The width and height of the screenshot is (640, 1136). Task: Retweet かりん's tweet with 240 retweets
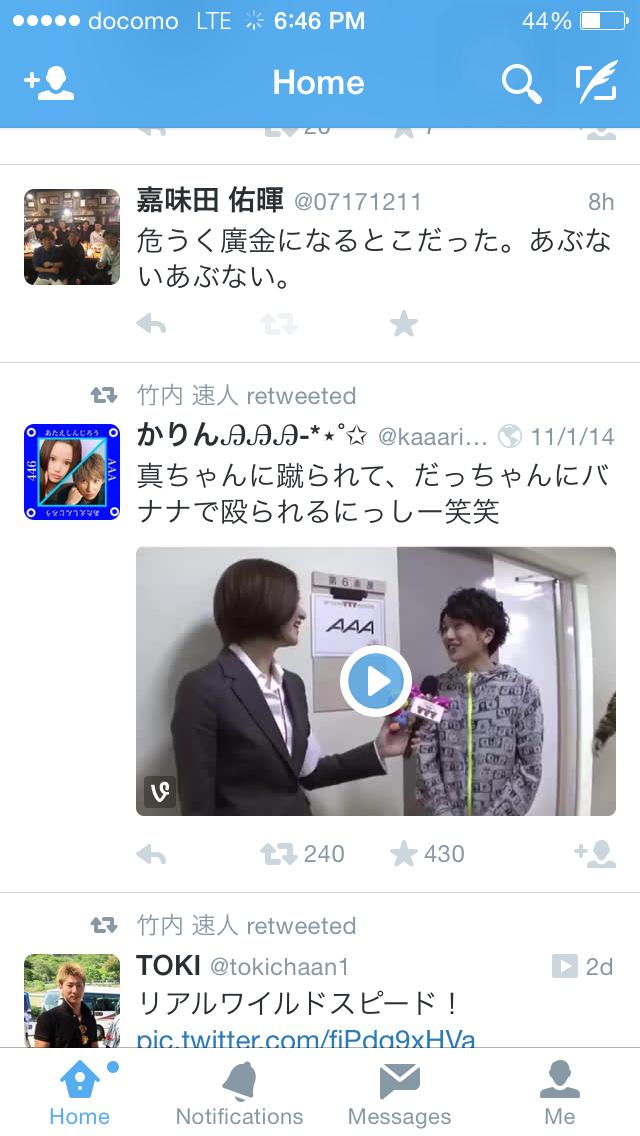pos(280,854)
